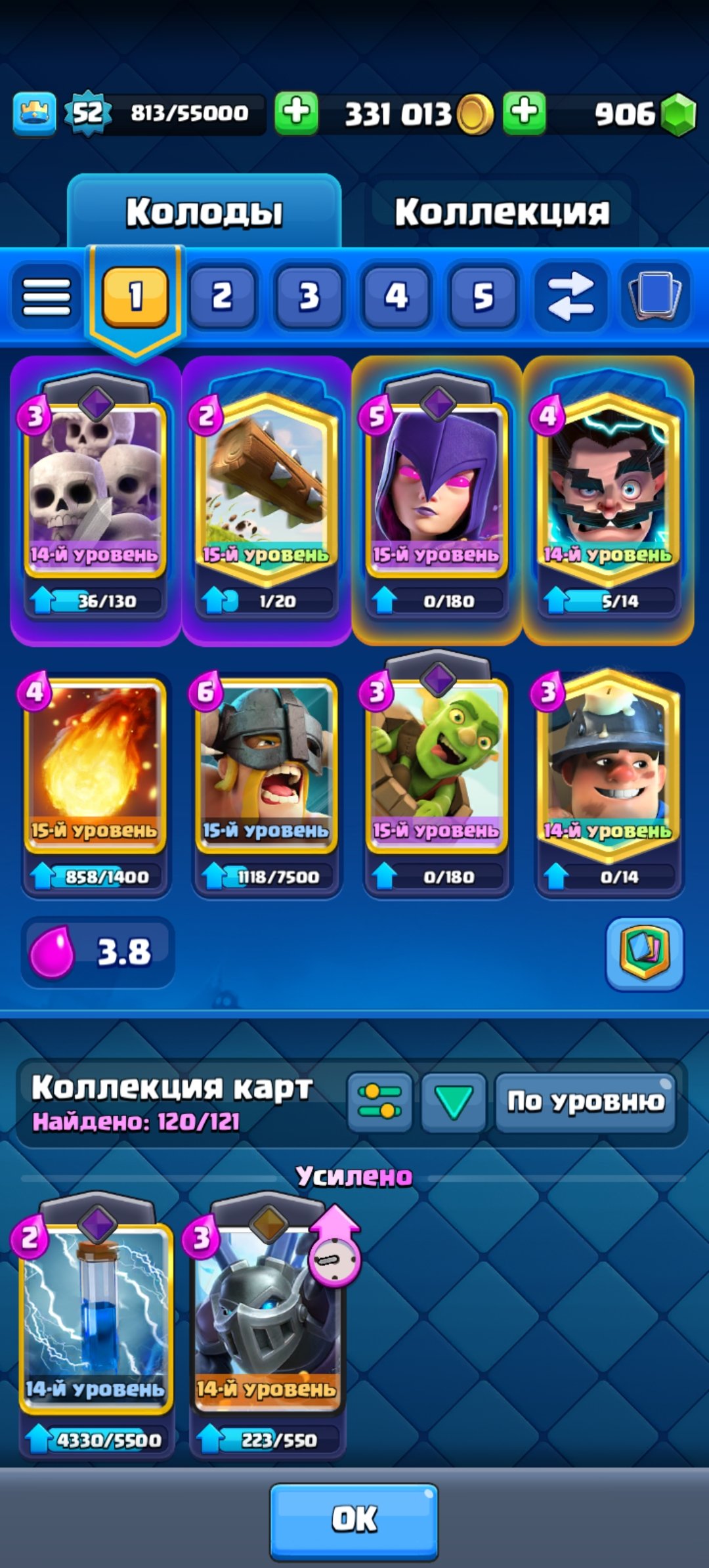709x1568 pixels.
Task: Select deck slot 3
Action: 309,297
